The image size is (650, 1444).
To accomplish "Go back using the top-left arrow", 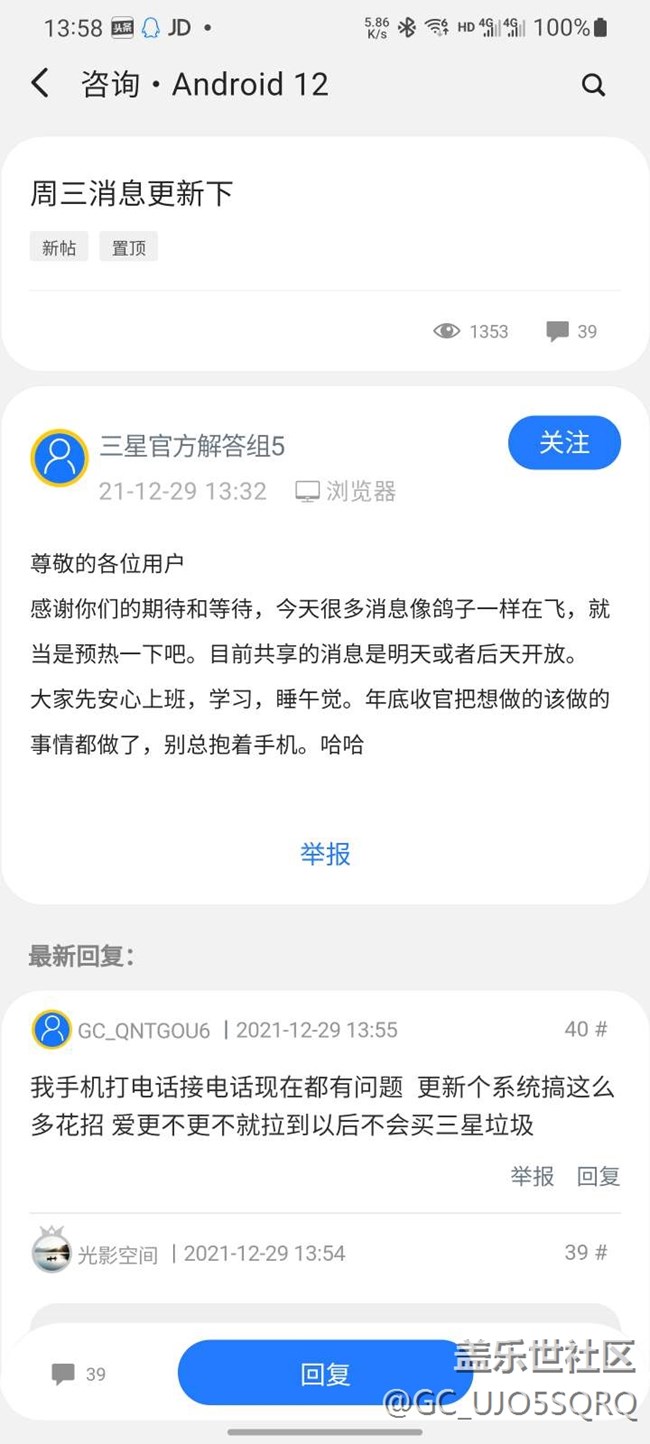I will pos(40,84).
